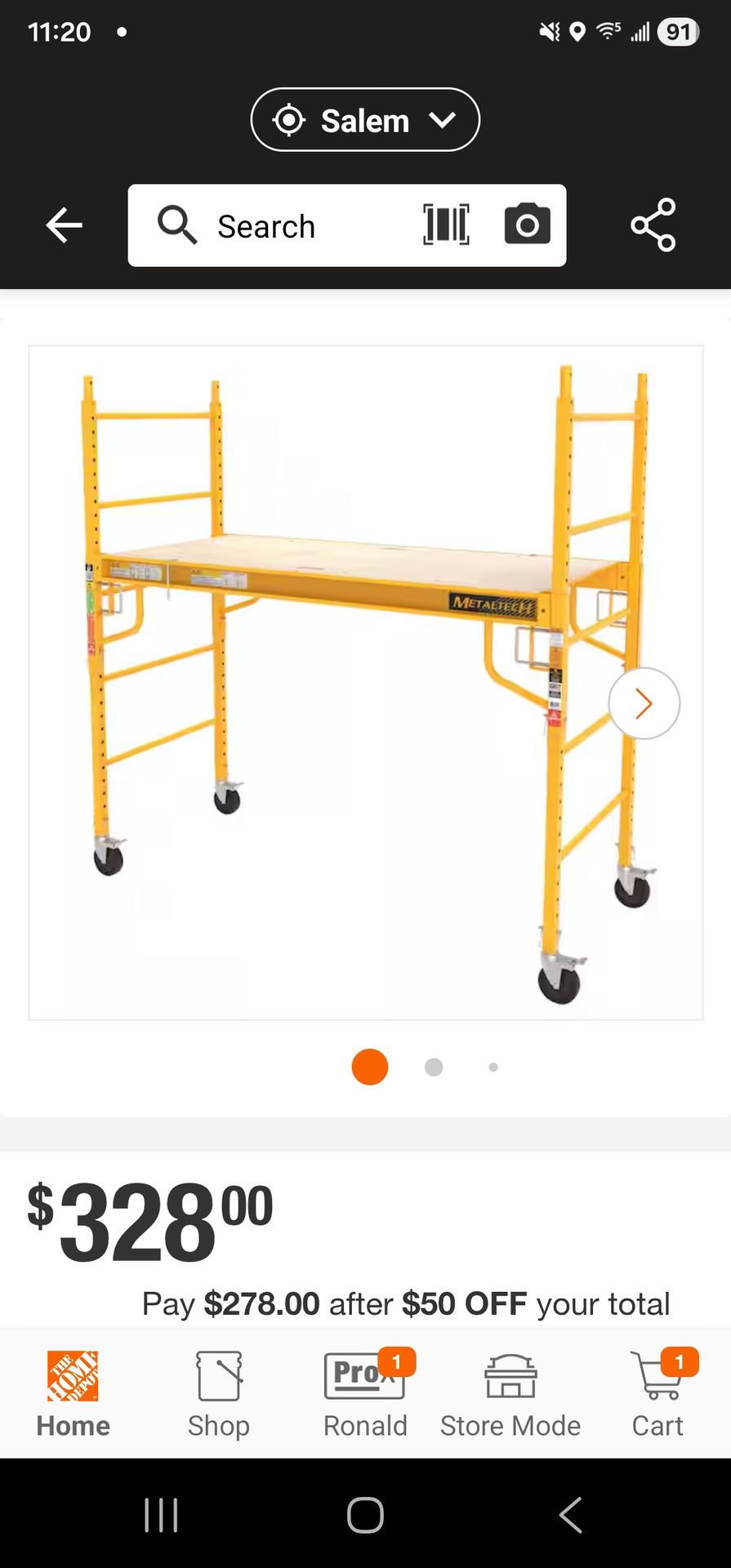Tap the Search field
The width and height of the screenshot is (731, 1568).
coord(278,226)
